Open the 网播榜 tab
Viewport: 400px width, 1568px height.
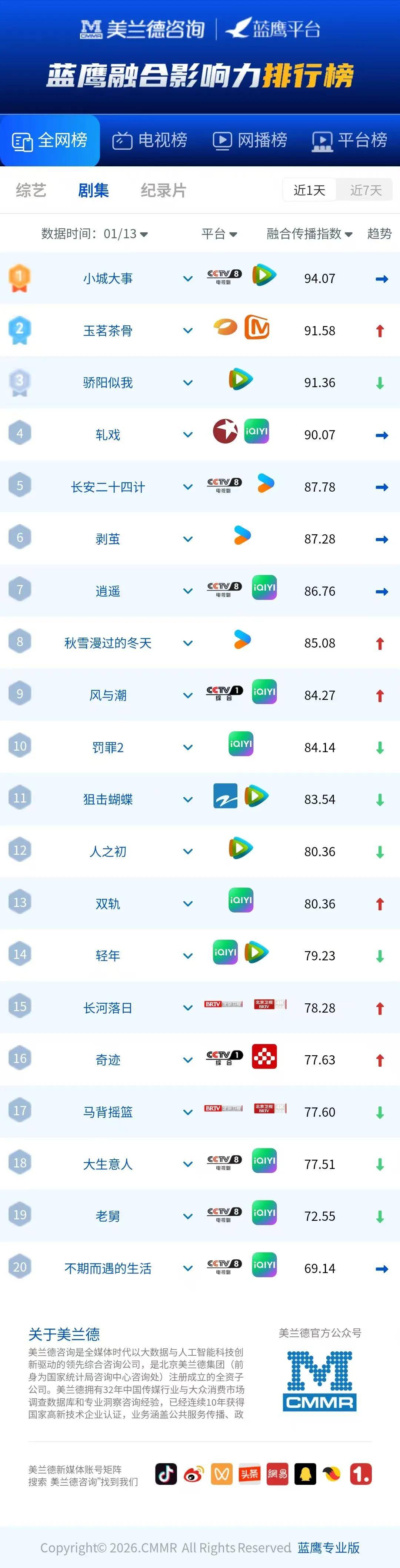(250, 141)
